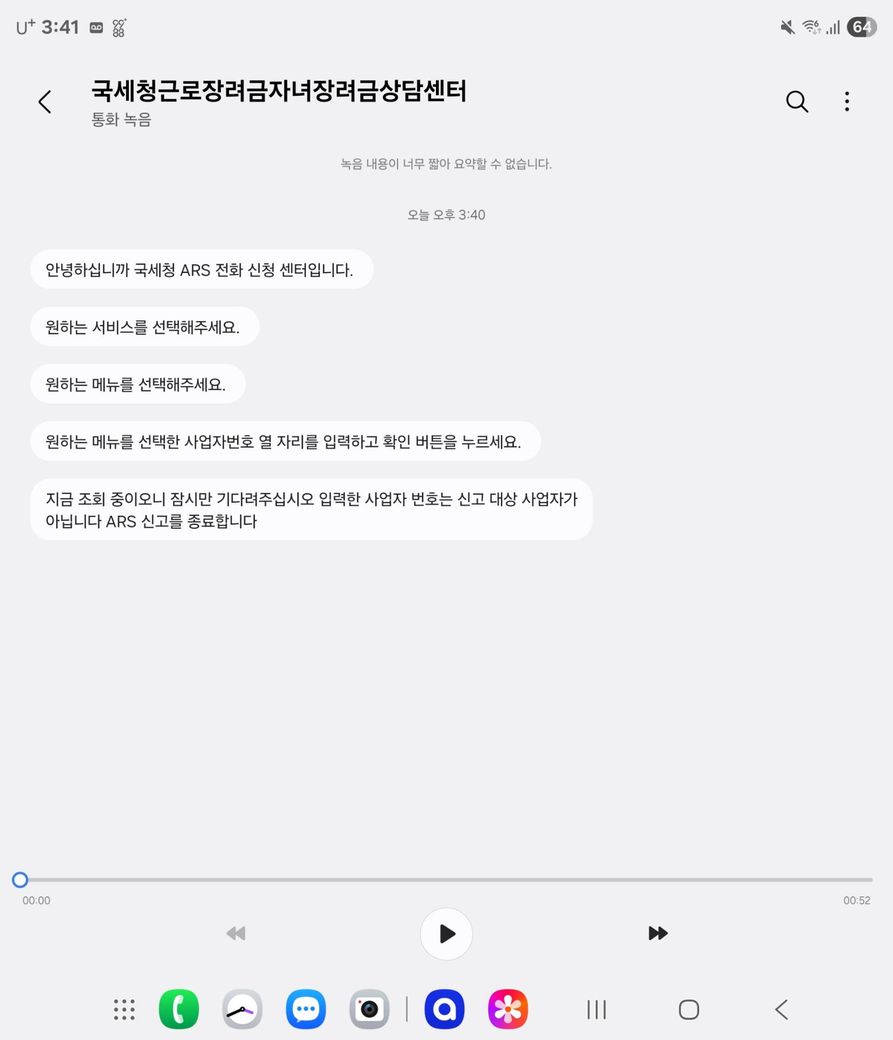Tap the playback progress bar

click(x=446, y=880)
